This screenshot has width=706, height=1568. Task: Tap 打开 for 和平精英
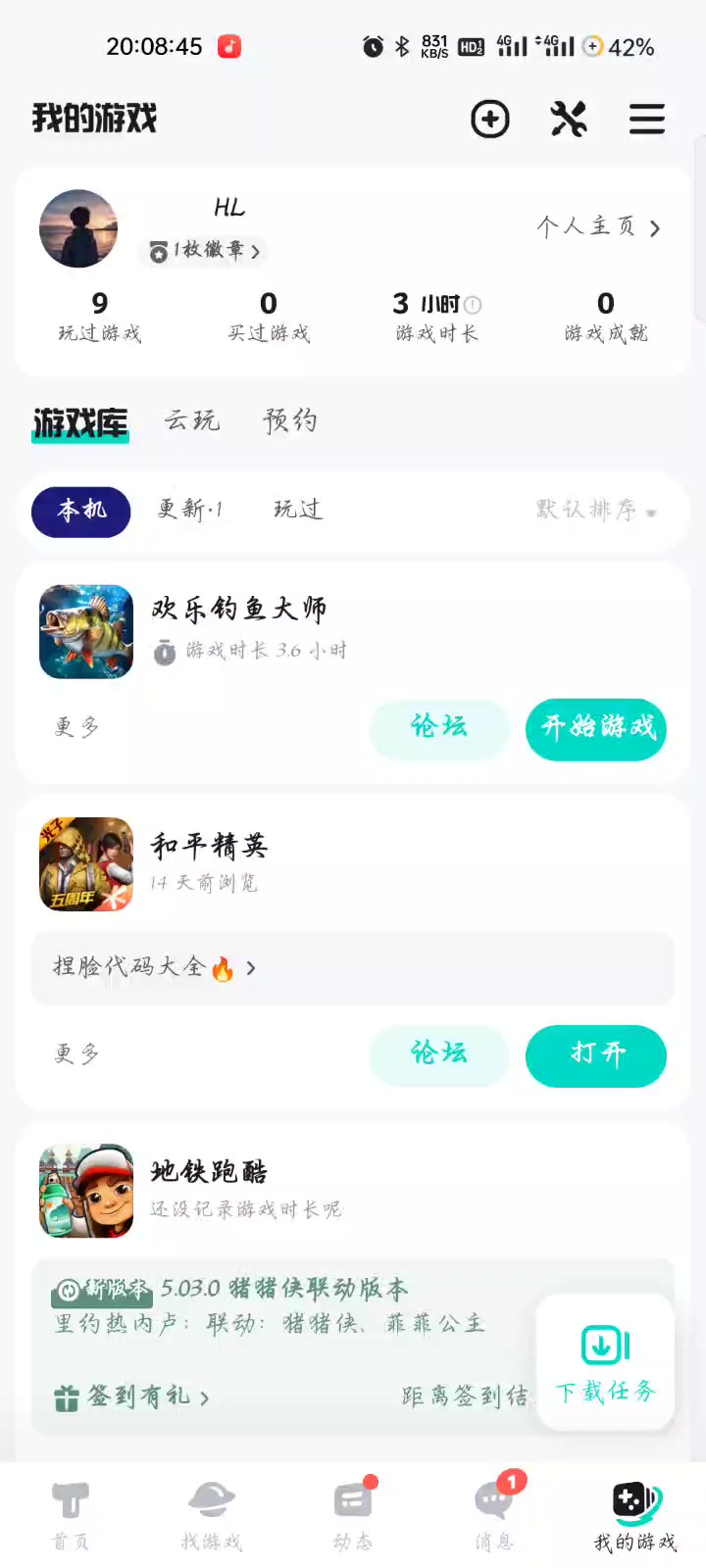click(596, 1054)
